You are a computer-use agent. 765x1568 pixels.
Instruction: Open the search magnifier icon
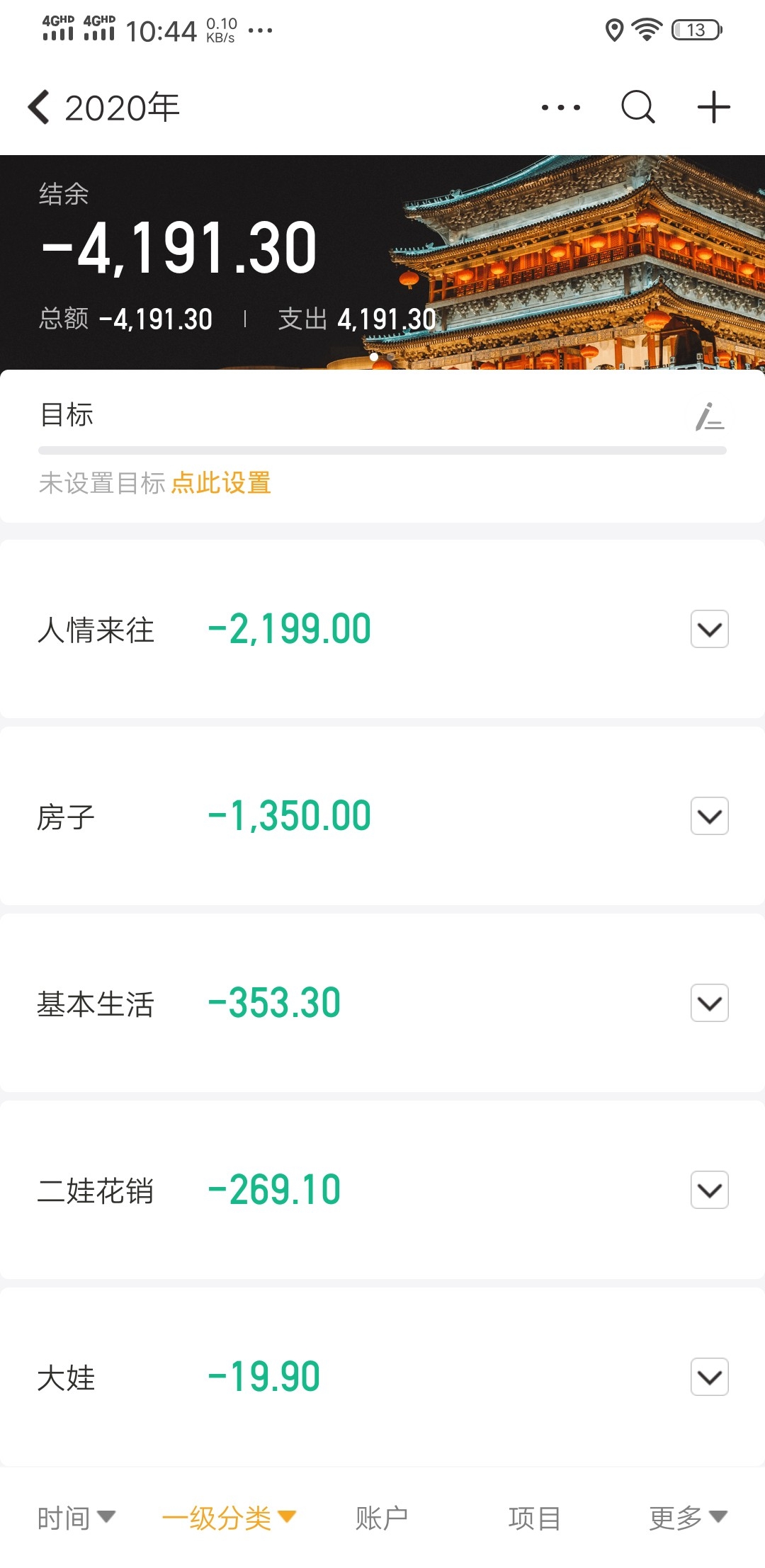638,108
